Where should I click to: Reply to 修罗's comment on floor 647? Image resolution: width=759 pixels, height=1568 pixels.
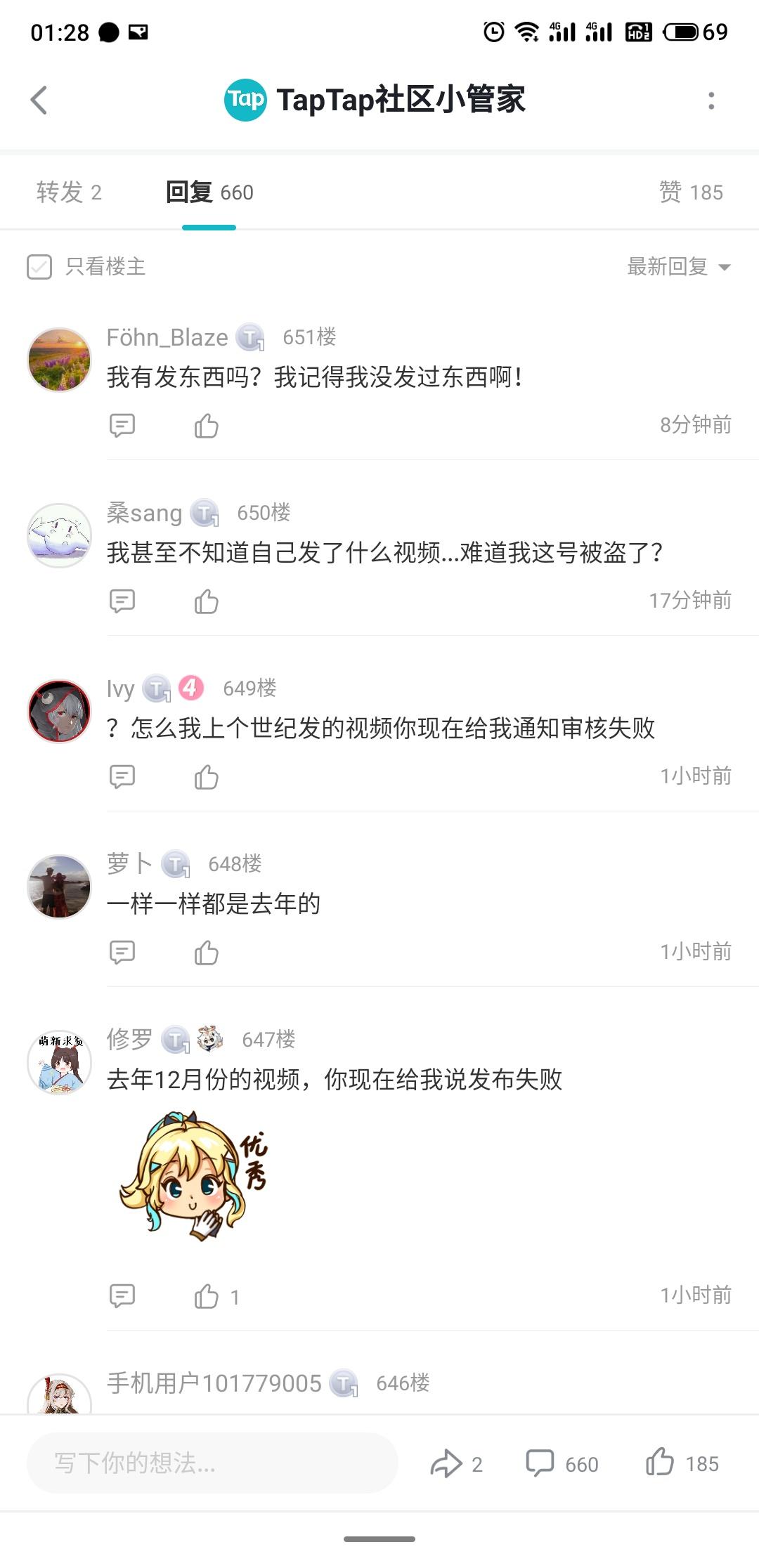pyautogui.click(x=122, y=1296)
